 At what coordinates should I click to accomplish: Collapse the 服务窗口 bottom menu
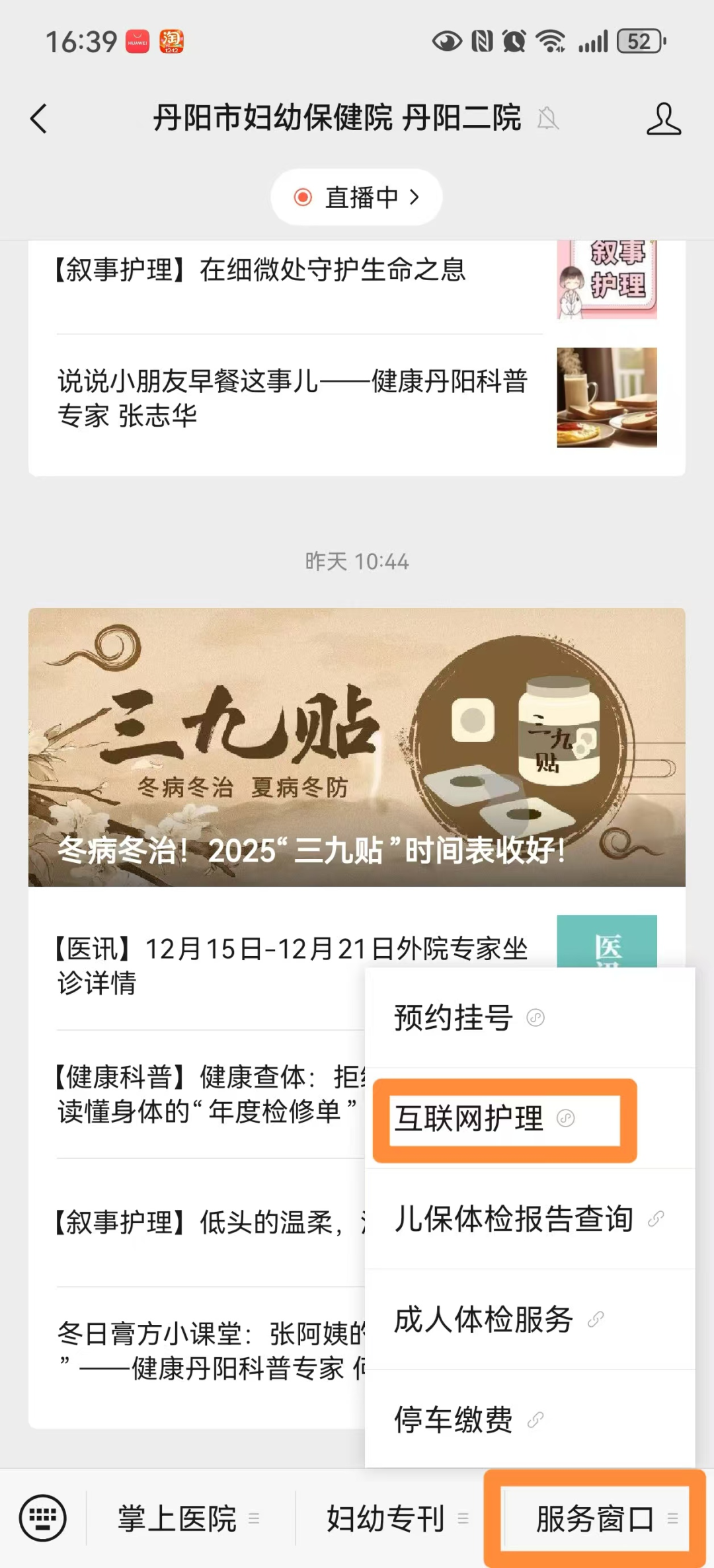coord(595,1518)
